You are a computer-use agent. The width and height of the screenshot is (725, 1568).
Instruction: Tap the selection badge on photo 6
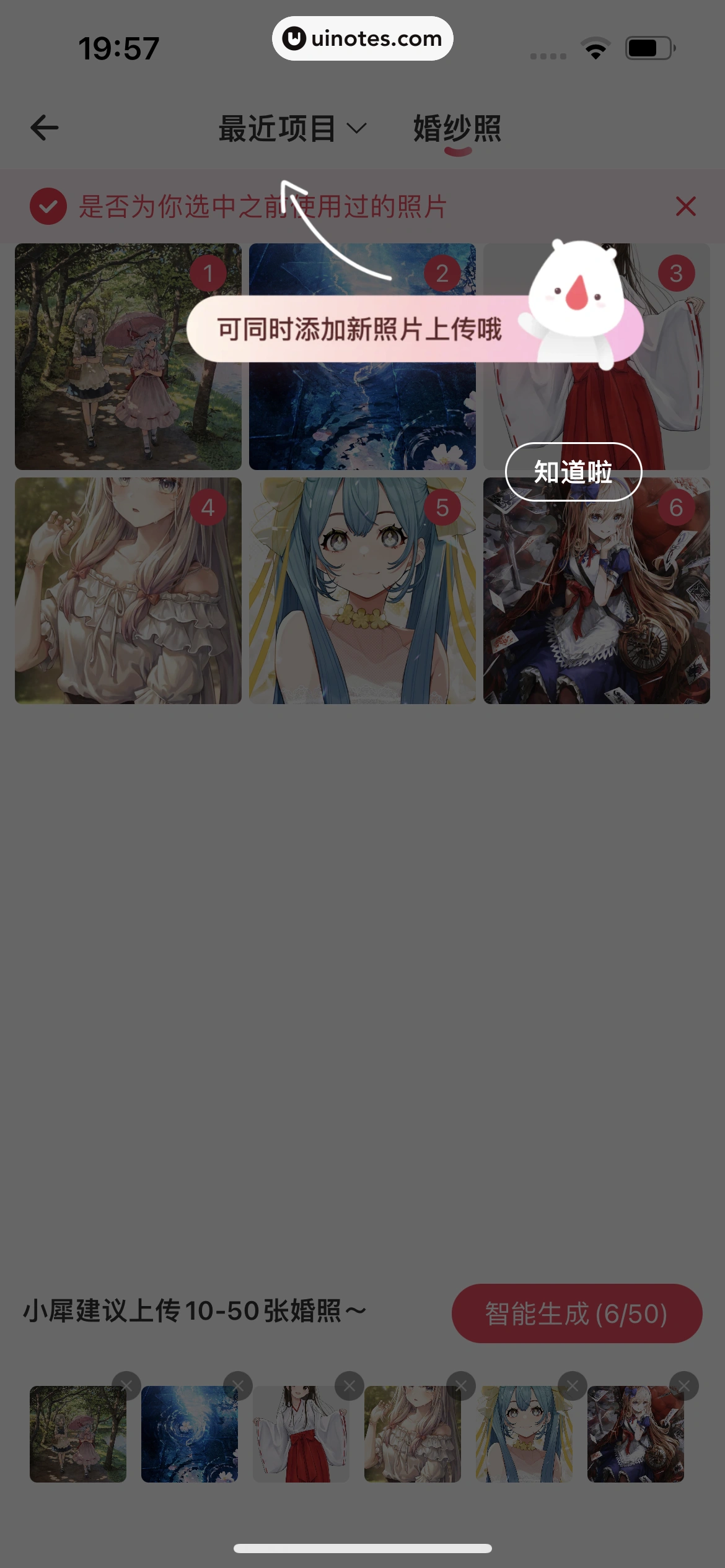(x=677, y=508)
